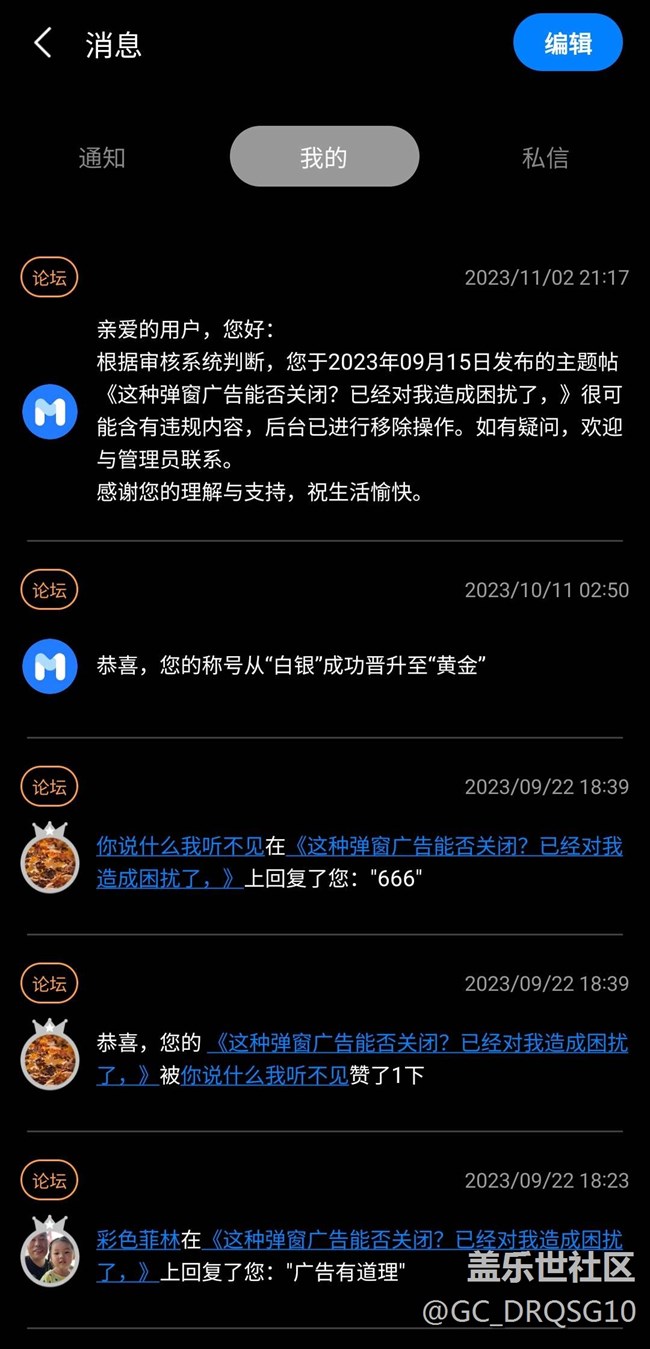Viewport: 650px width, 1349px height.
Task: Open the 你说什么我听不见 profile link in the 666 reply
Action: (x=180, y=847)
